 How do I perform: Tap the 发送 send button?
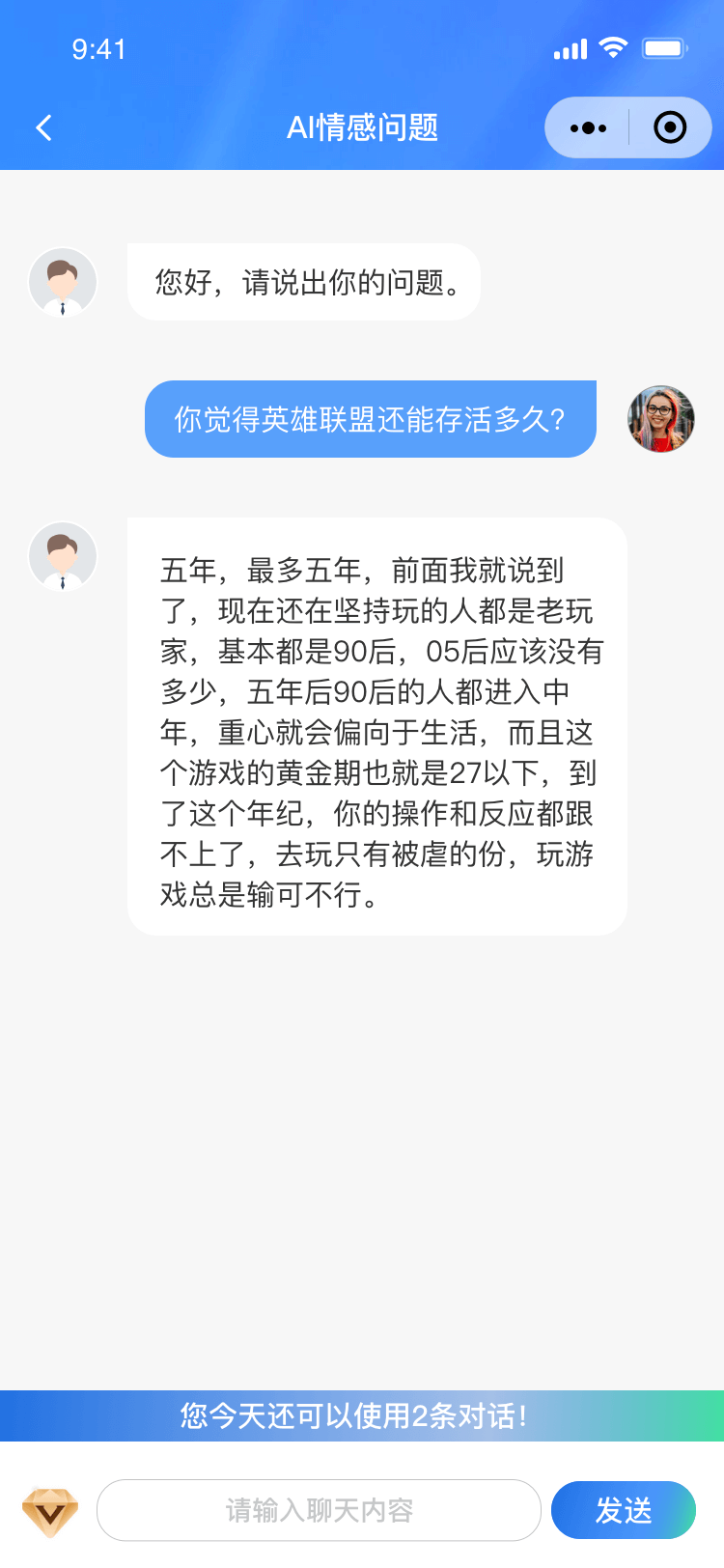(x=624, y=1510)
